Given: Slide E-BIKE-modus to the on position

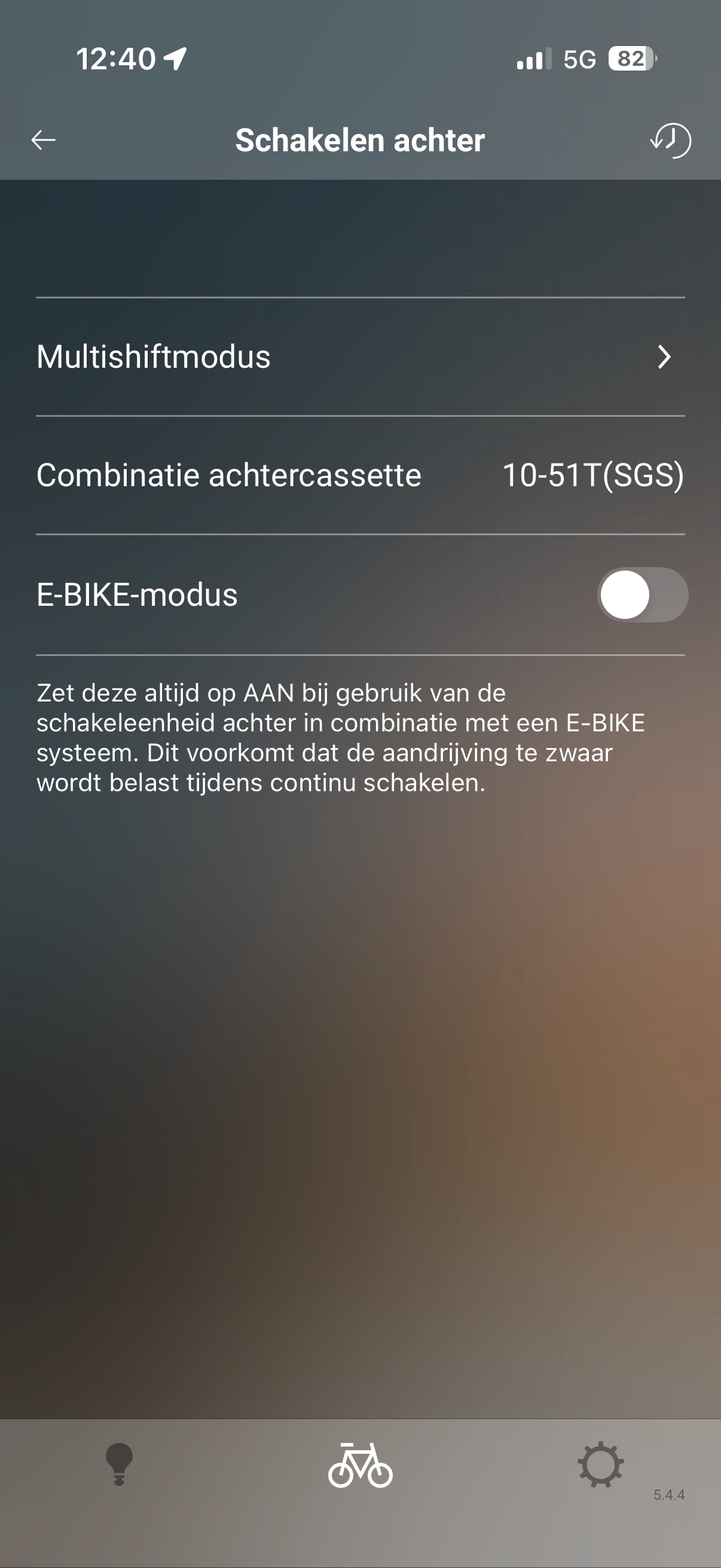Looking at the screenshot, I should 643,596.
